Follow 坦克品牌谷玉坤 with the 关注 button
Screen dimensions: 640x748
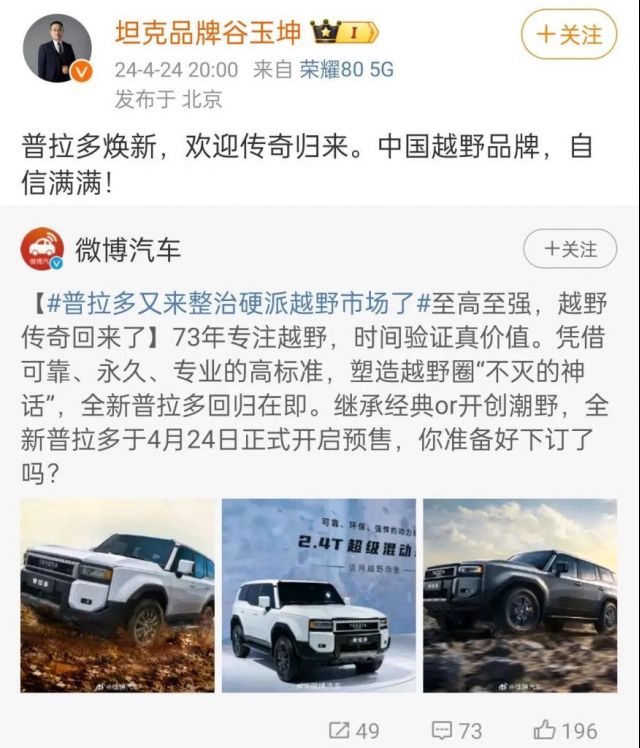[570, 35]
